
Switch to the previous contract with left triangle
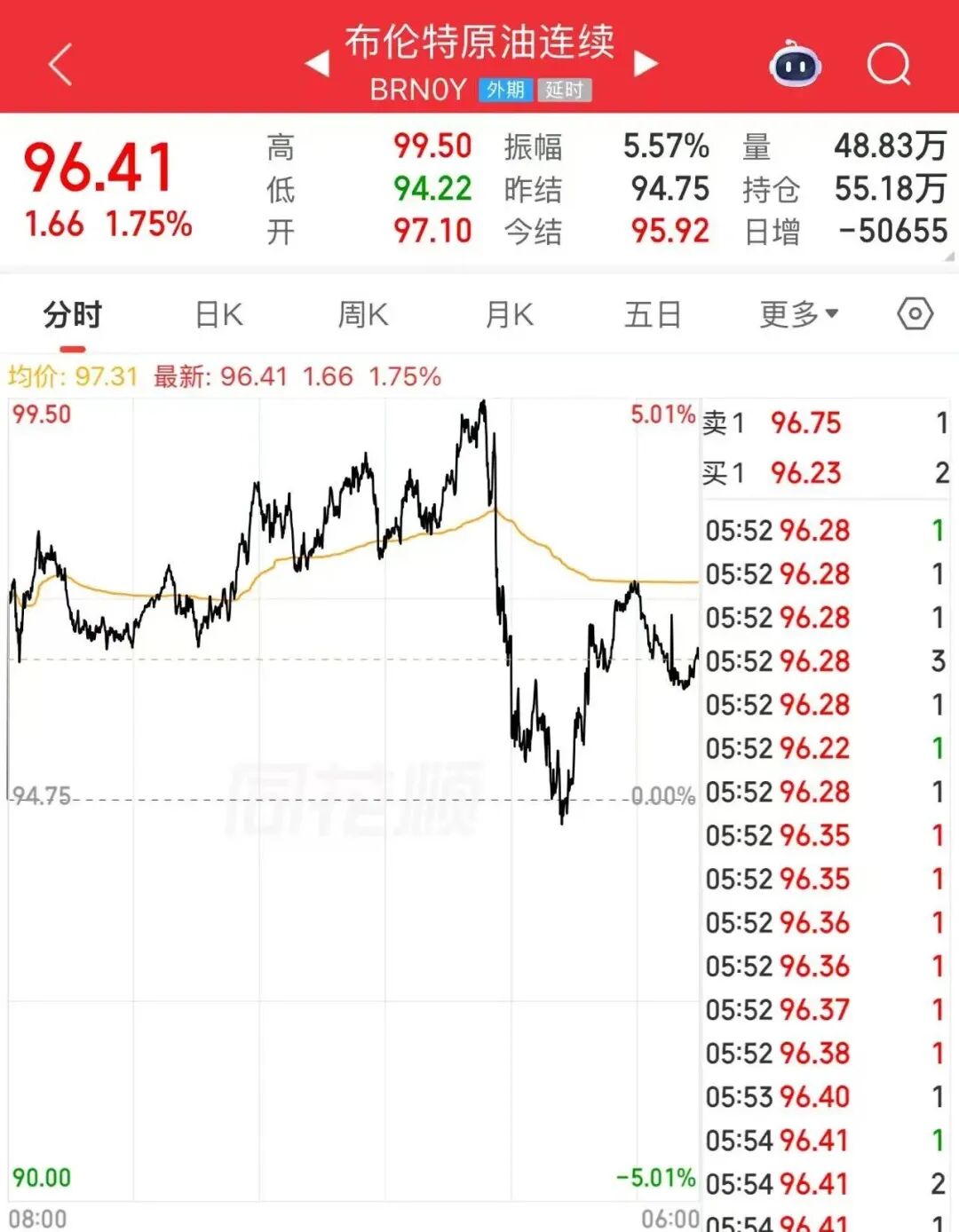[317, 64]
